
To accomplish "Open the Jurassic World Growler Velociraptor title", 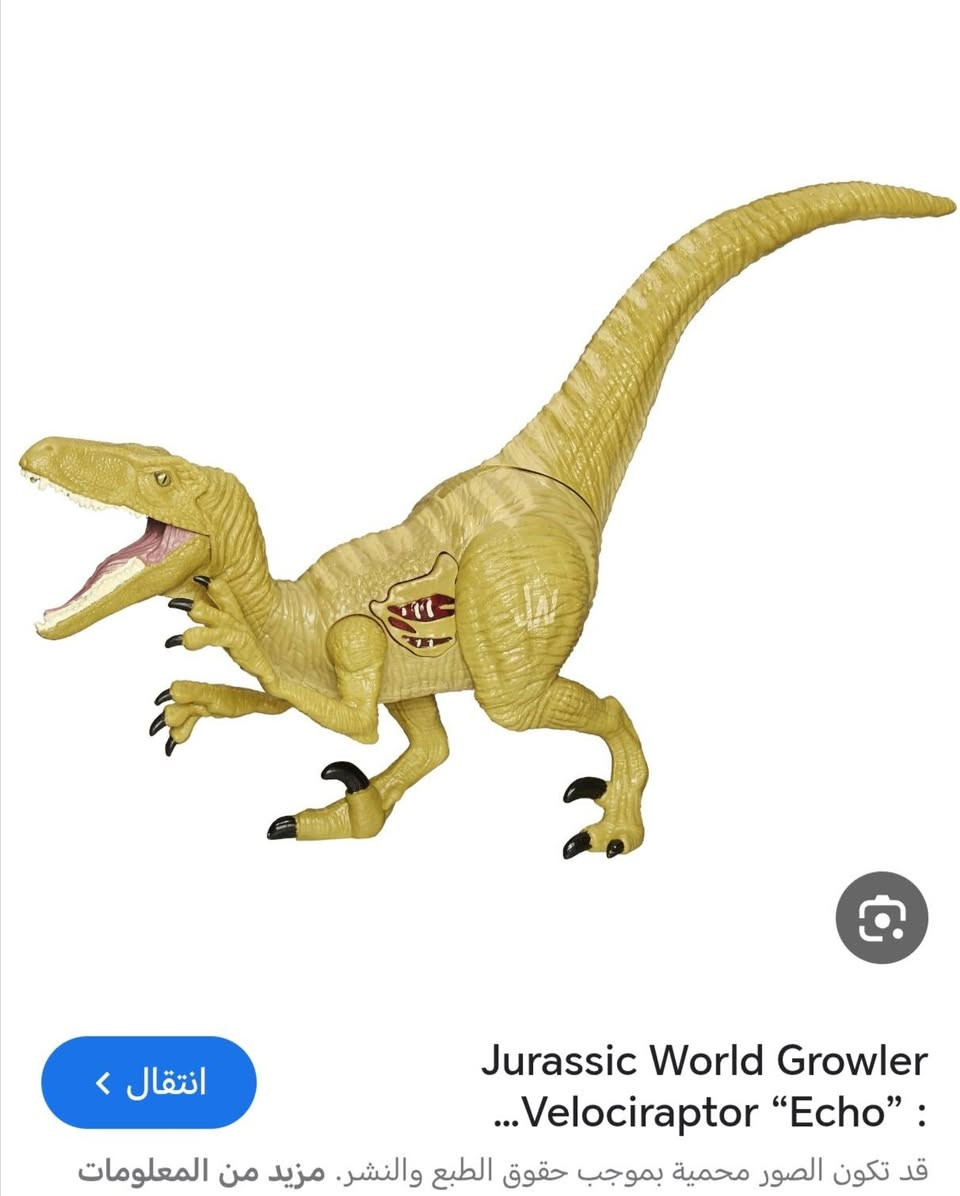I will point(705,1086).
